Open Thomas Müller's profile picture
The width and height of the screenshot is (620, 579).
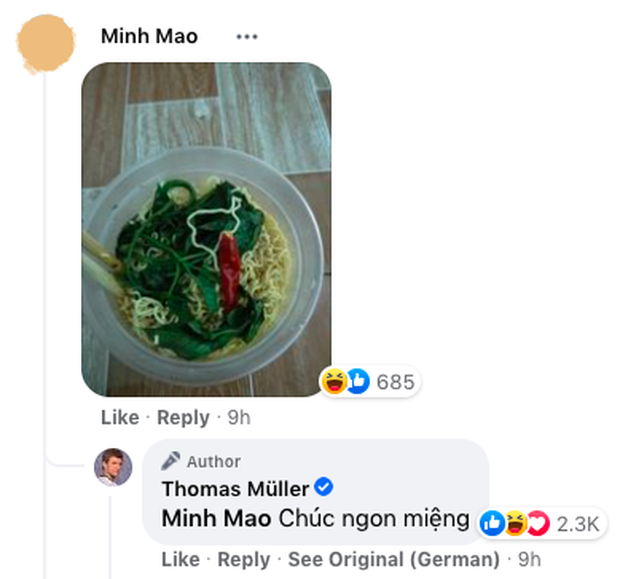[x=113, y=467]
